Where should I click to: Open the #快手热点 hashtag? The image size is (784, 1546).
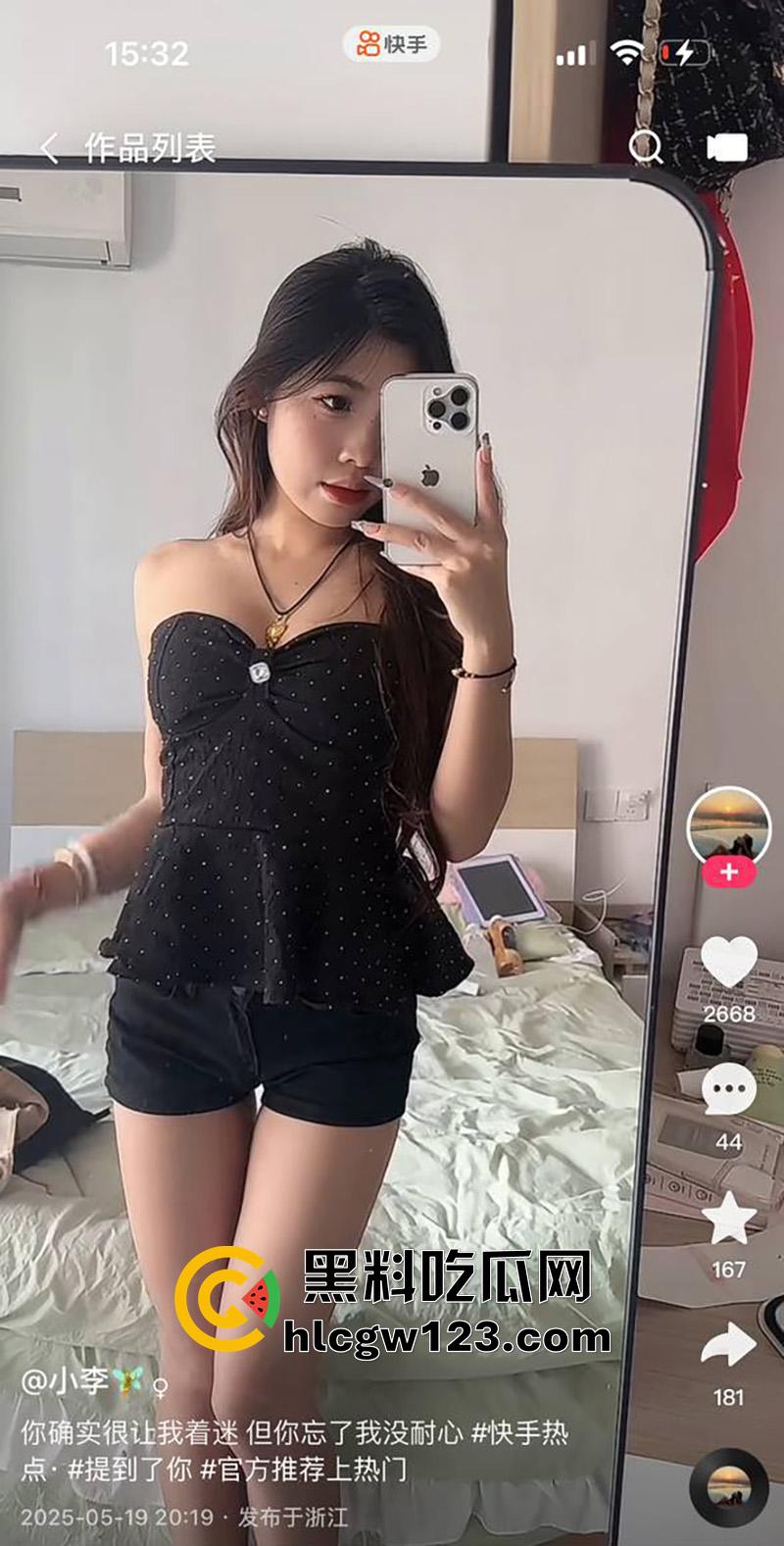[x=519, y=1433]
